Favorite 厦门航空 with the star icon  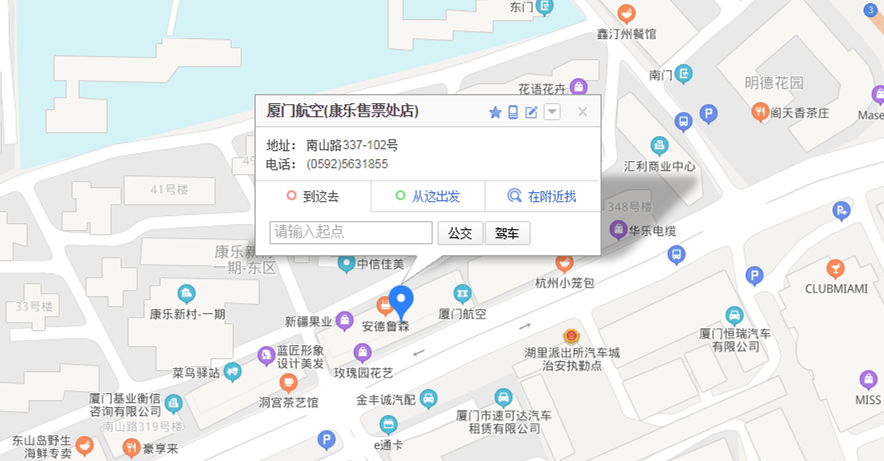[x=495, y=112]
